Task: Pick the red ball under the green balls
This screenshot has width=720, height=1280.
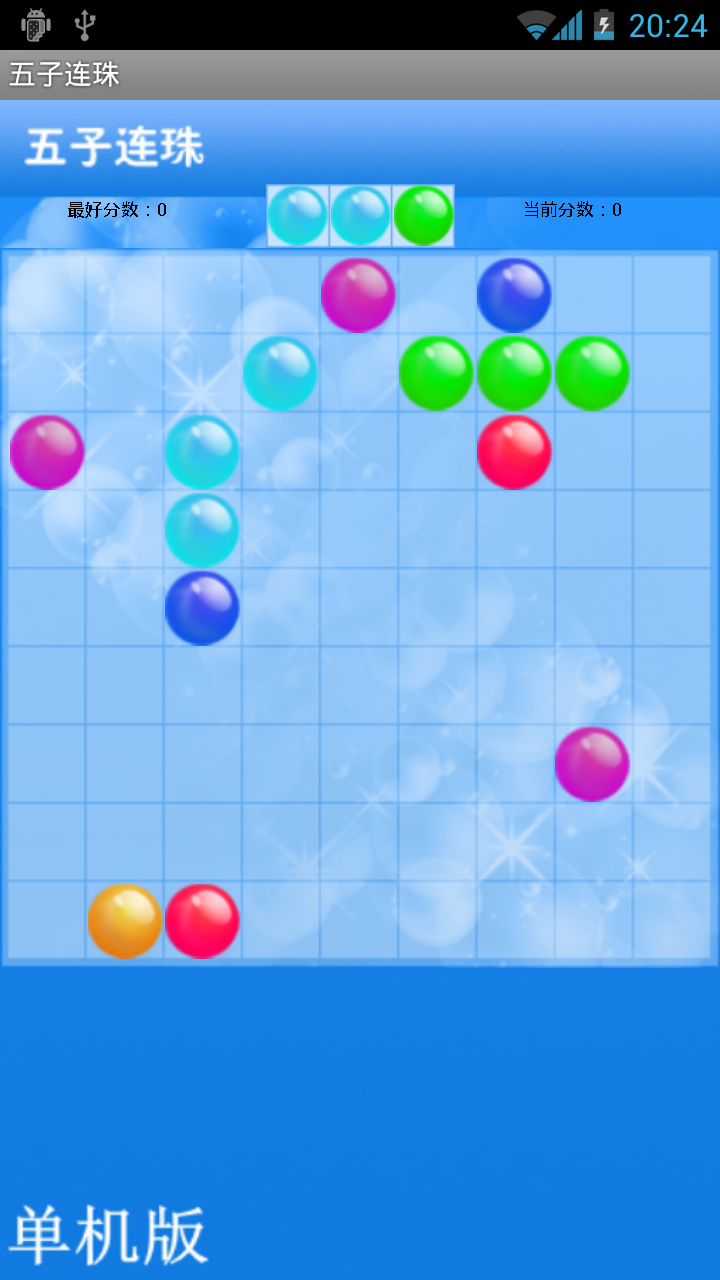Action: (x=514, y=452)
